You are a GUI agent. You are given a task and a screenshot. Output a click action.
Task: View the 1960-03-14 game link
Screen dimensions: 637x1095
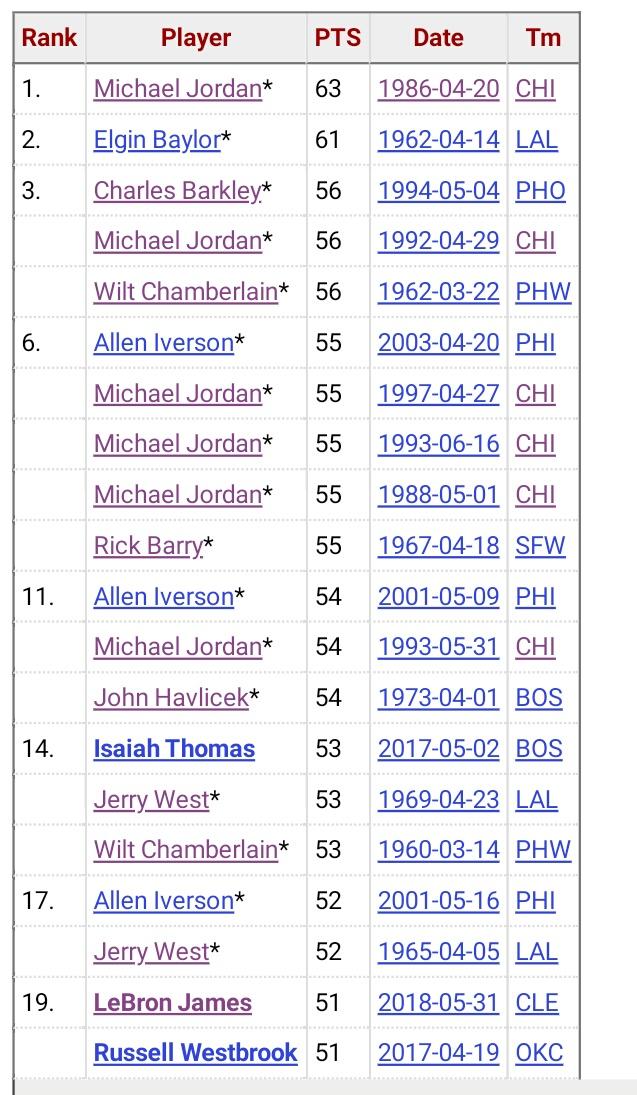point(439,850)
